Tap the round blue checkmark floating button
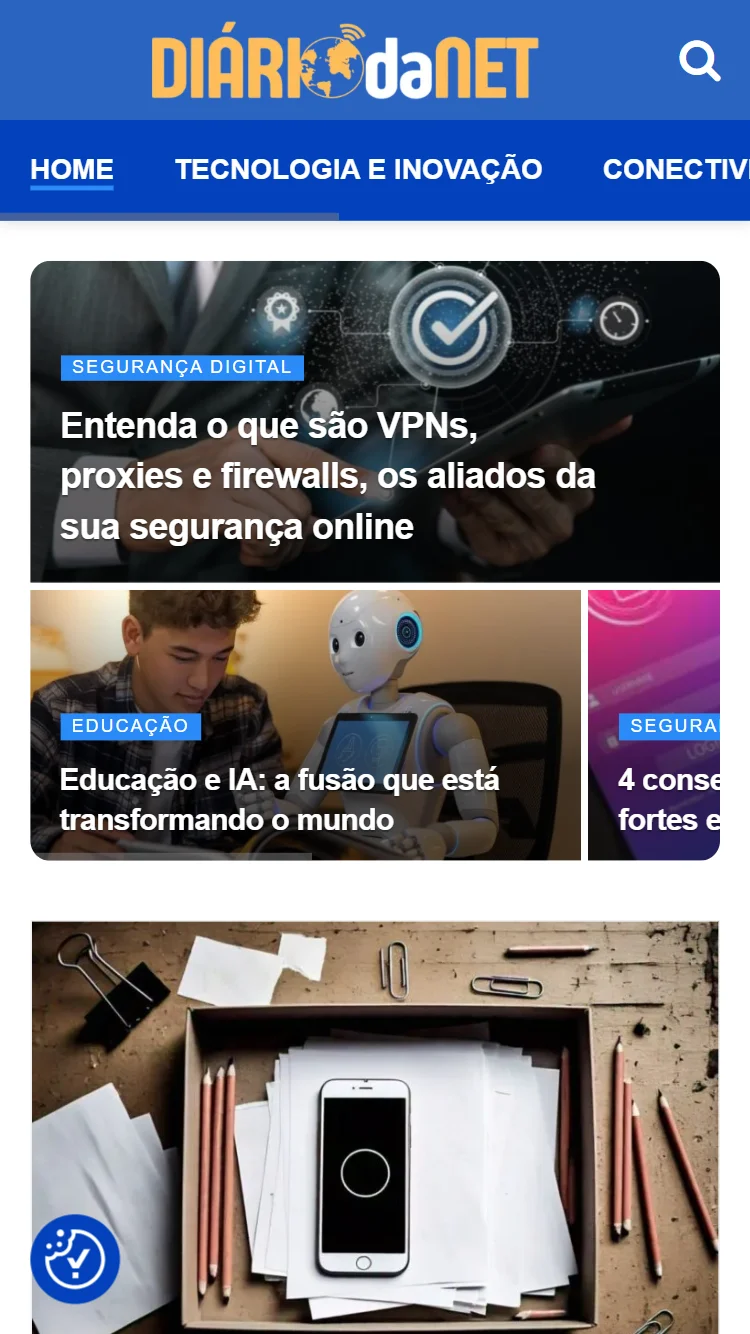The height and width of the screenshot is (1334, 750). tap(75, 1259)
